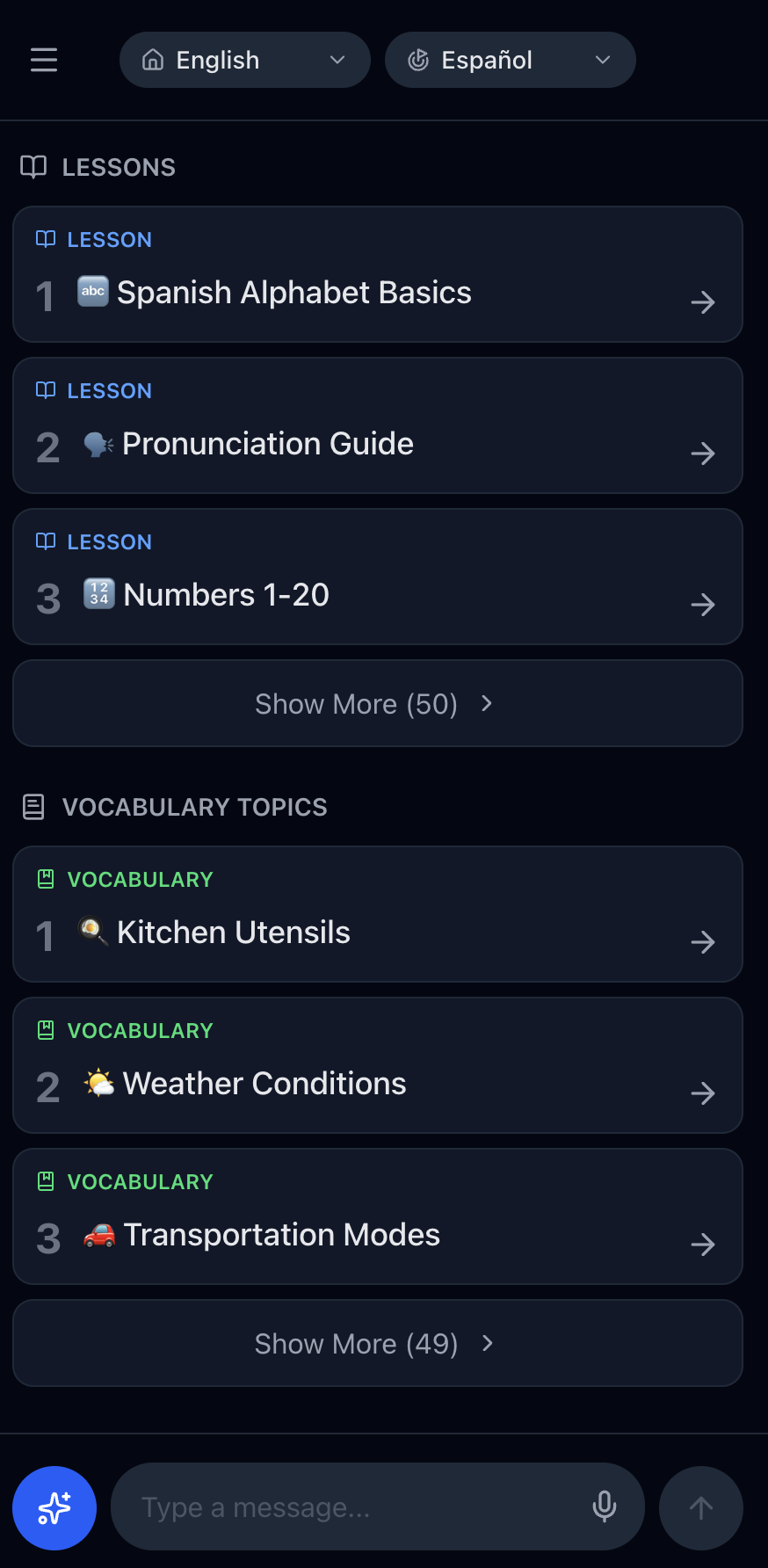Open the Spanish Alphabet Basics lesson

[x=378, y=274]
